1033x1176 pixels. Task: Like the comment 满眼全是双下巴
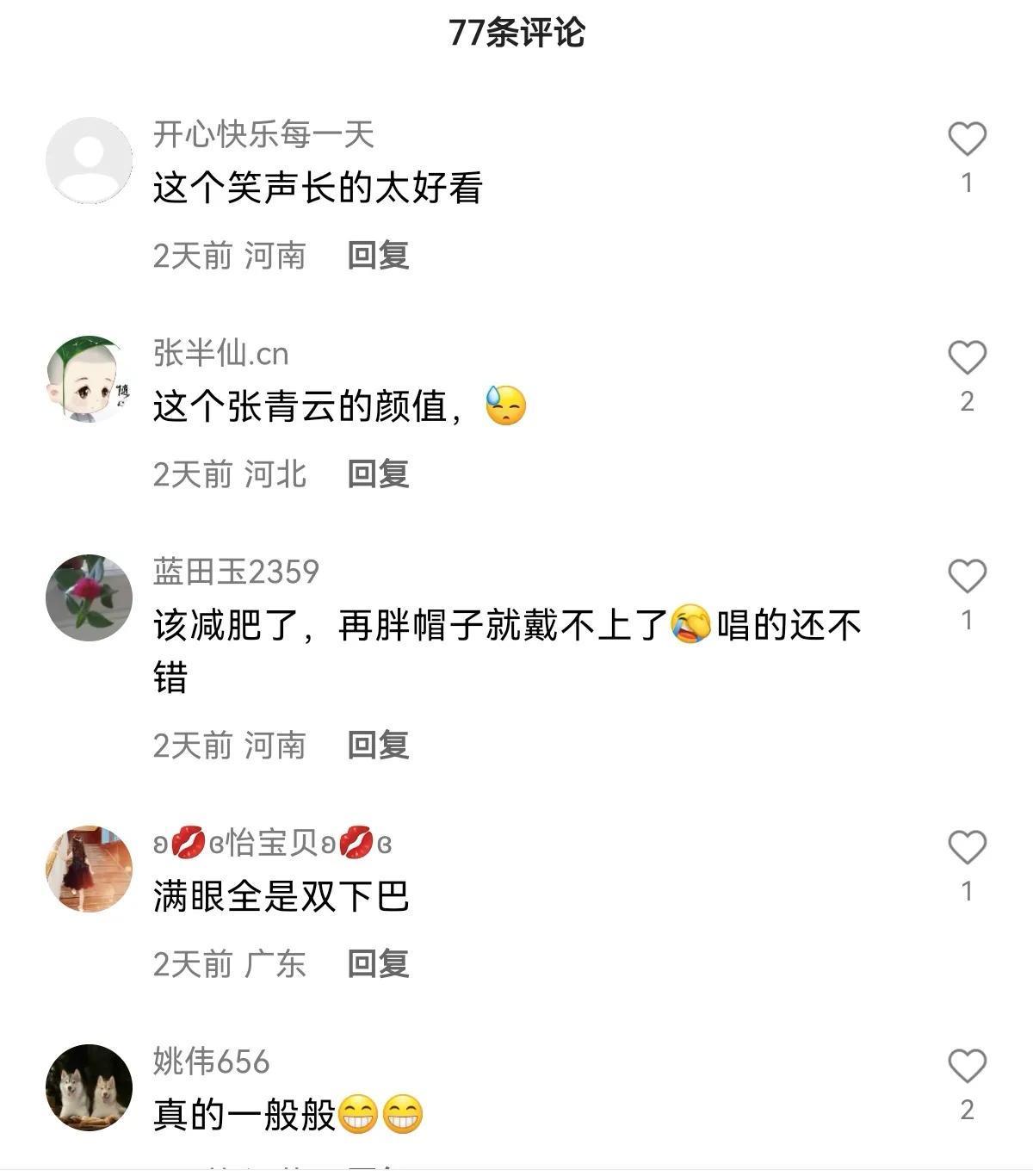pos(967,848)
